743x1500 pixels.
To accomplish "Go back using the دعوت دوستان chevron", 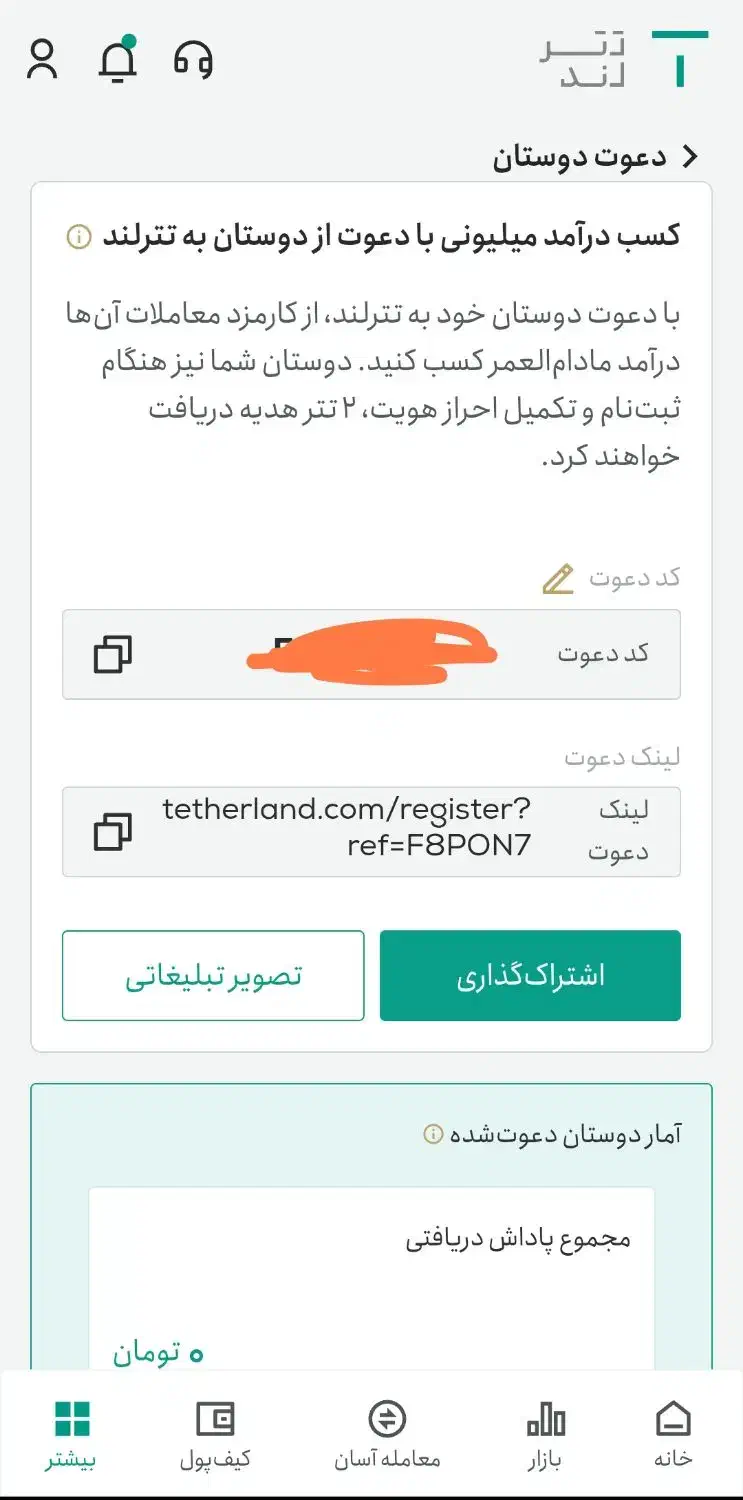I will (x=692, y=156).
